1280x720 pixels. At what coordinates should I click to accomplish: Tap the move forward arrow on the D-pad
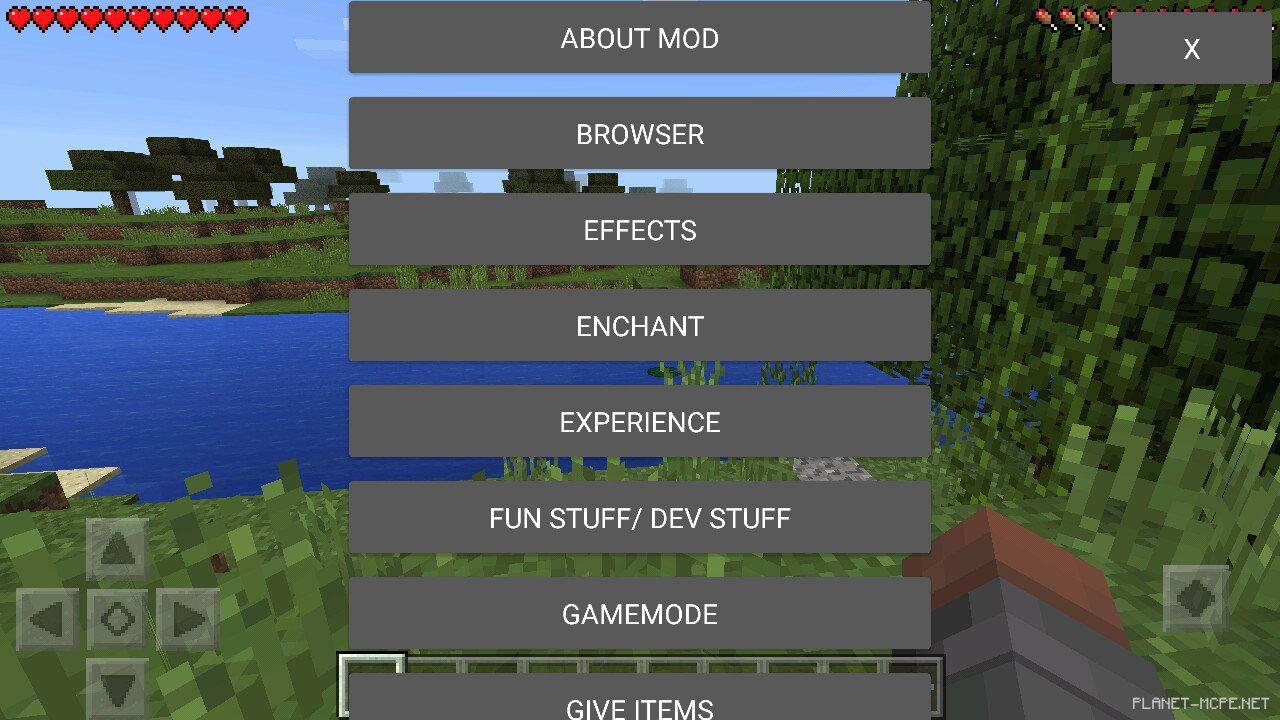point(118,550)
